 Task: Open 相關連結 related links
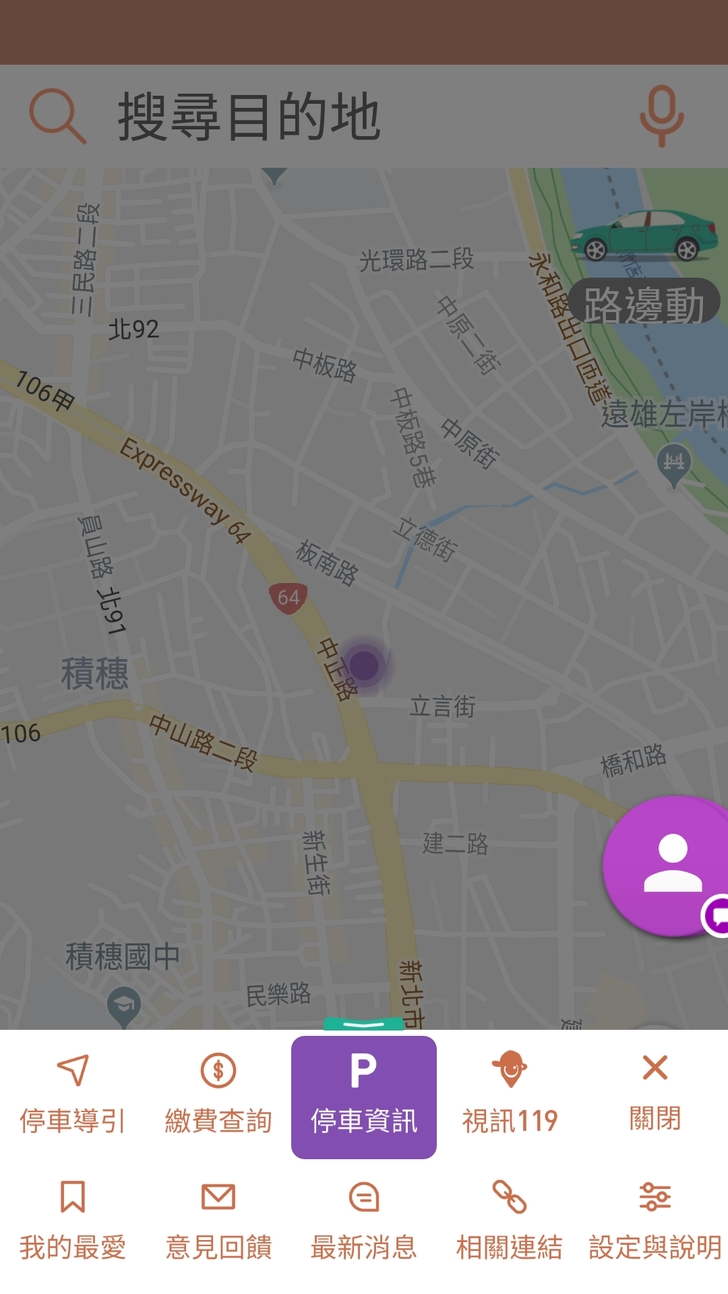(x=509, y=1222)
